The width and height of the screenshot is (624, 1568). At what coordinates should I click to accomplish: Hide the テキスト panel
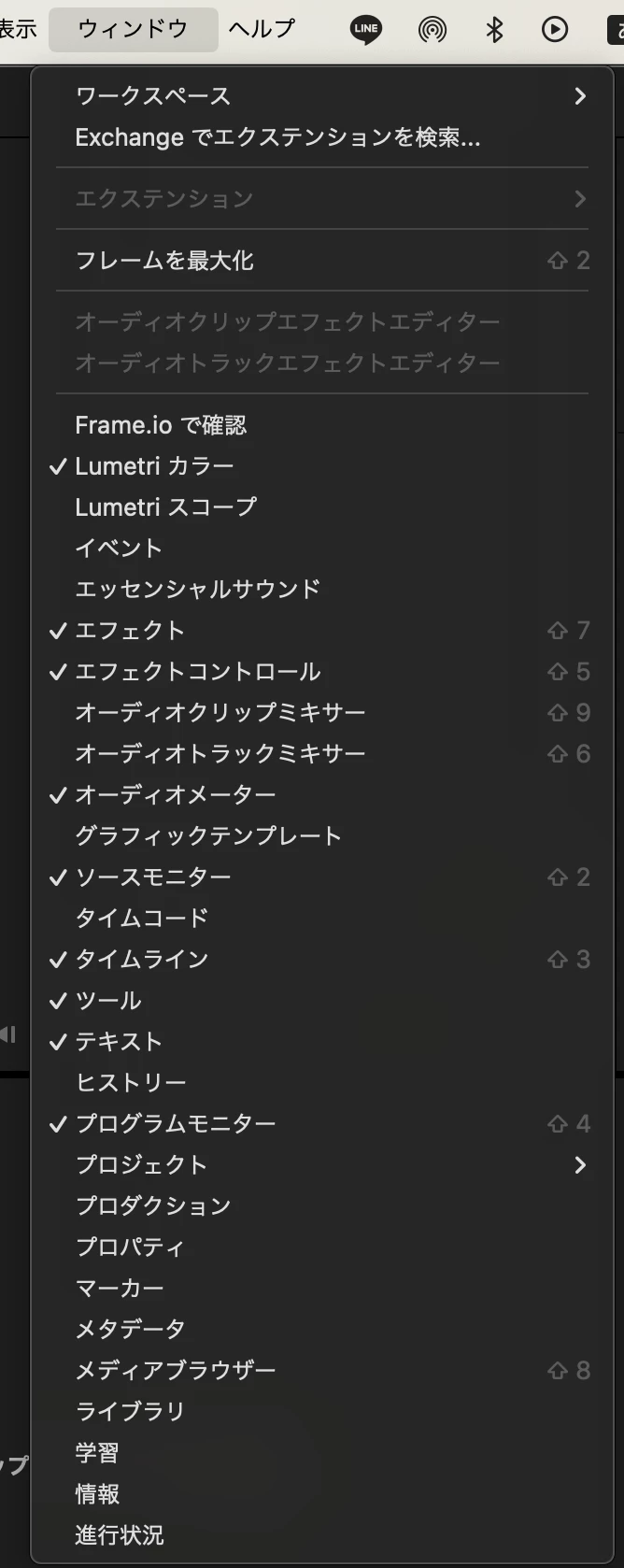[x=119, y=1042]
